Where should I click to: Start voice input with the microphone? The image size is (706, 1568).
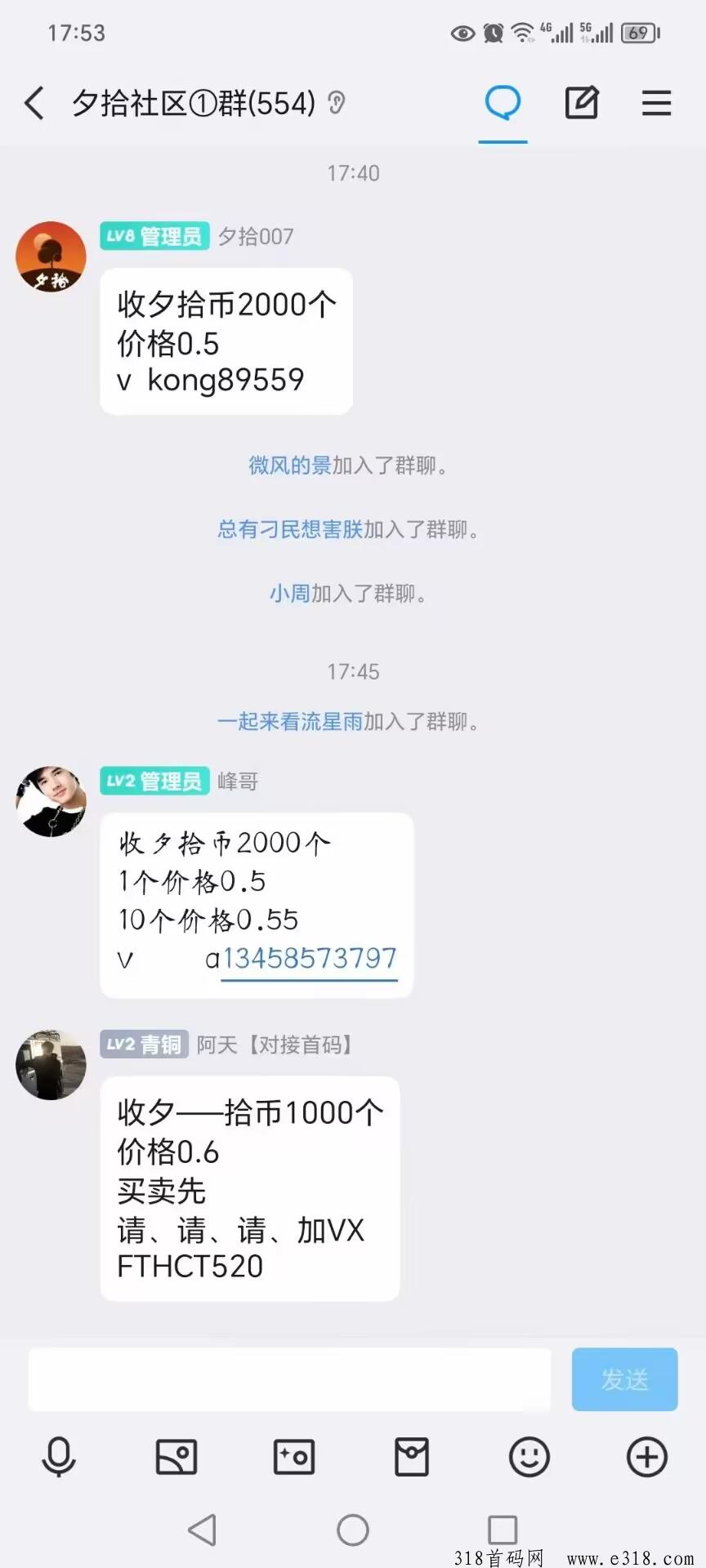(x=59, y=1457)
